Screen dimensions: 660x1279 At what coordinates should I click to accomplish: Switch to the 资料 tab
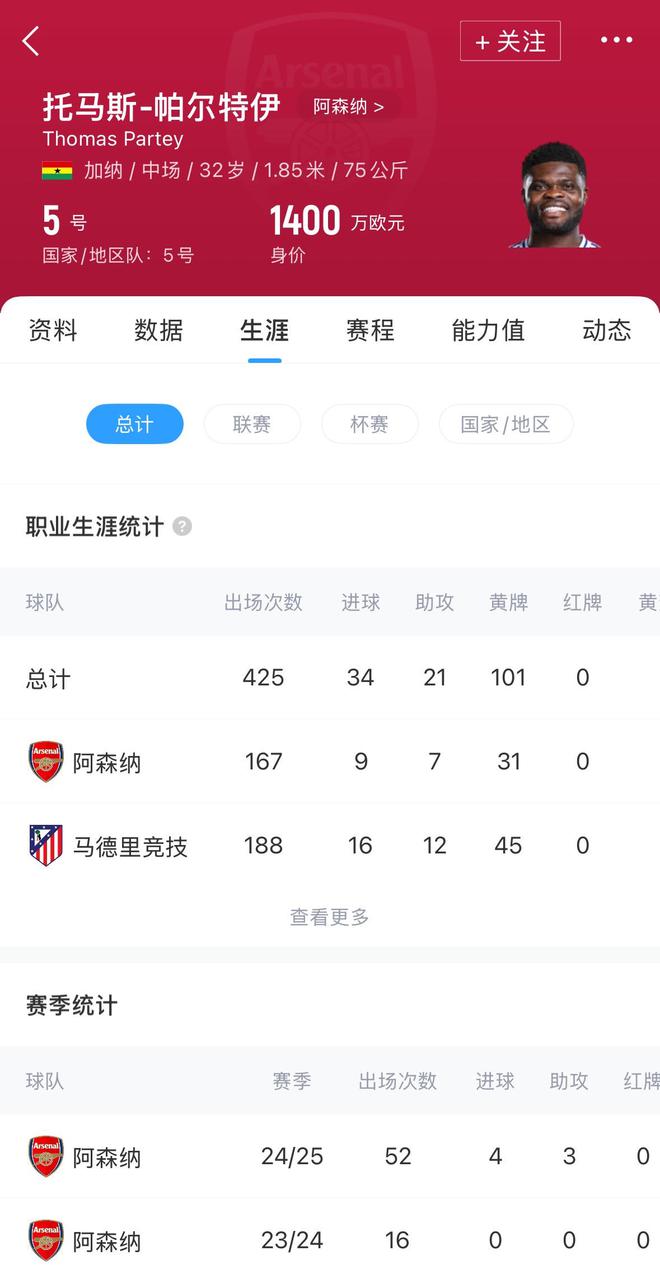tap(53, 331)
